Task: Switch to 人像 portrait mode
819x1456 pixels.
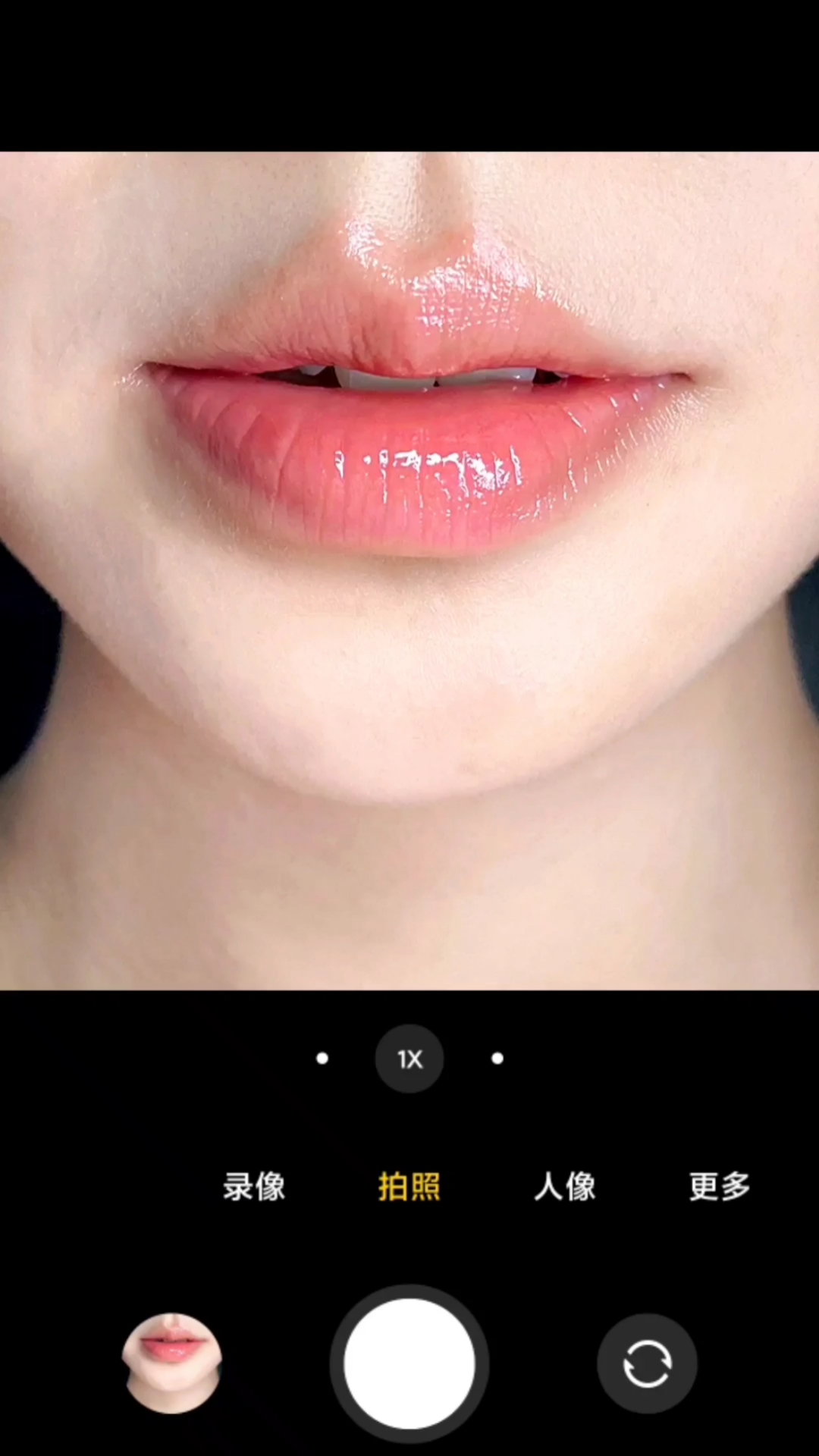Action: pos(565,1187)
